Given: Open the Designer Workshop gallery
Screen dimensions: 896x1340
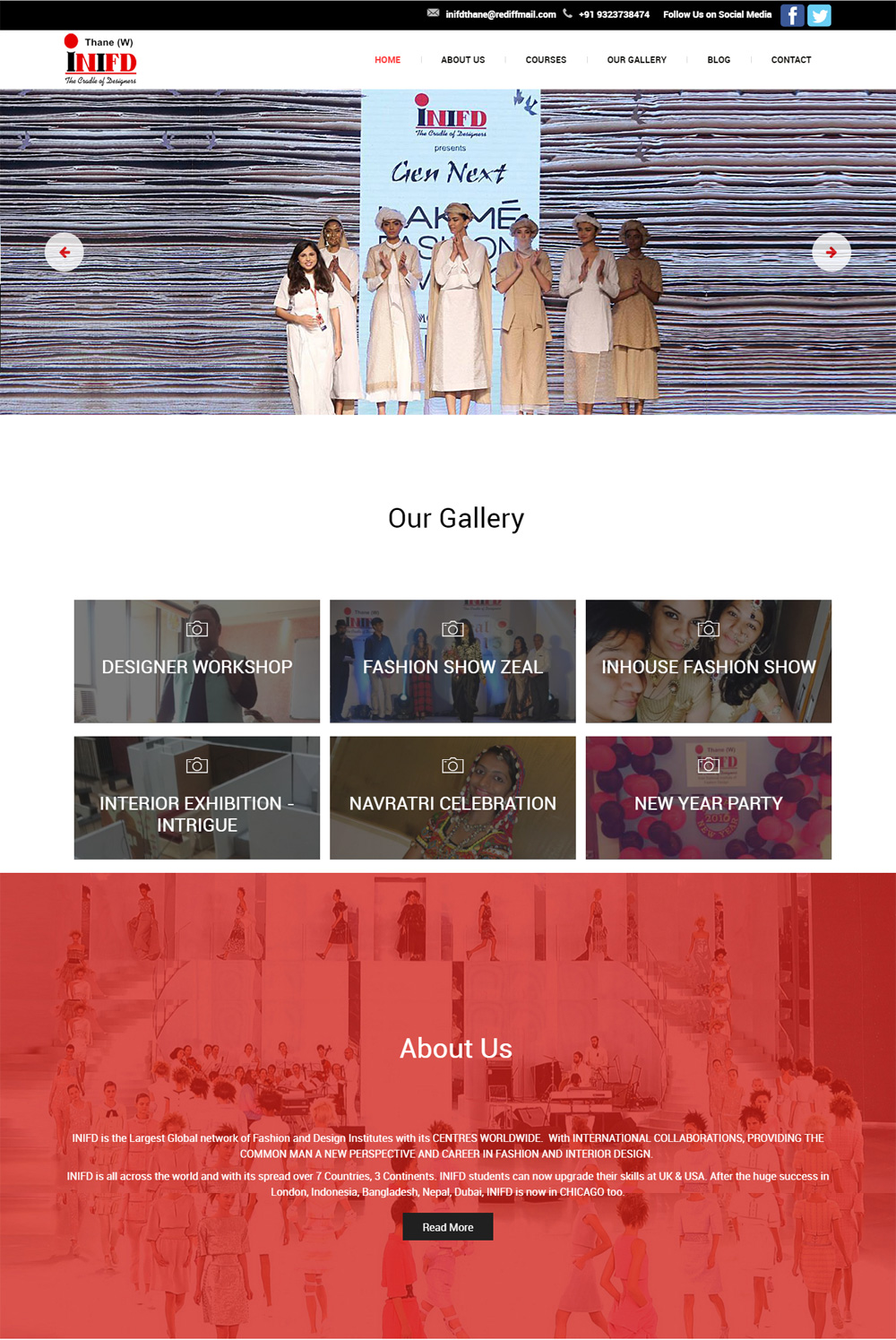Looking at the screenshot, I should pyautogui.click(x=197, y=661).
